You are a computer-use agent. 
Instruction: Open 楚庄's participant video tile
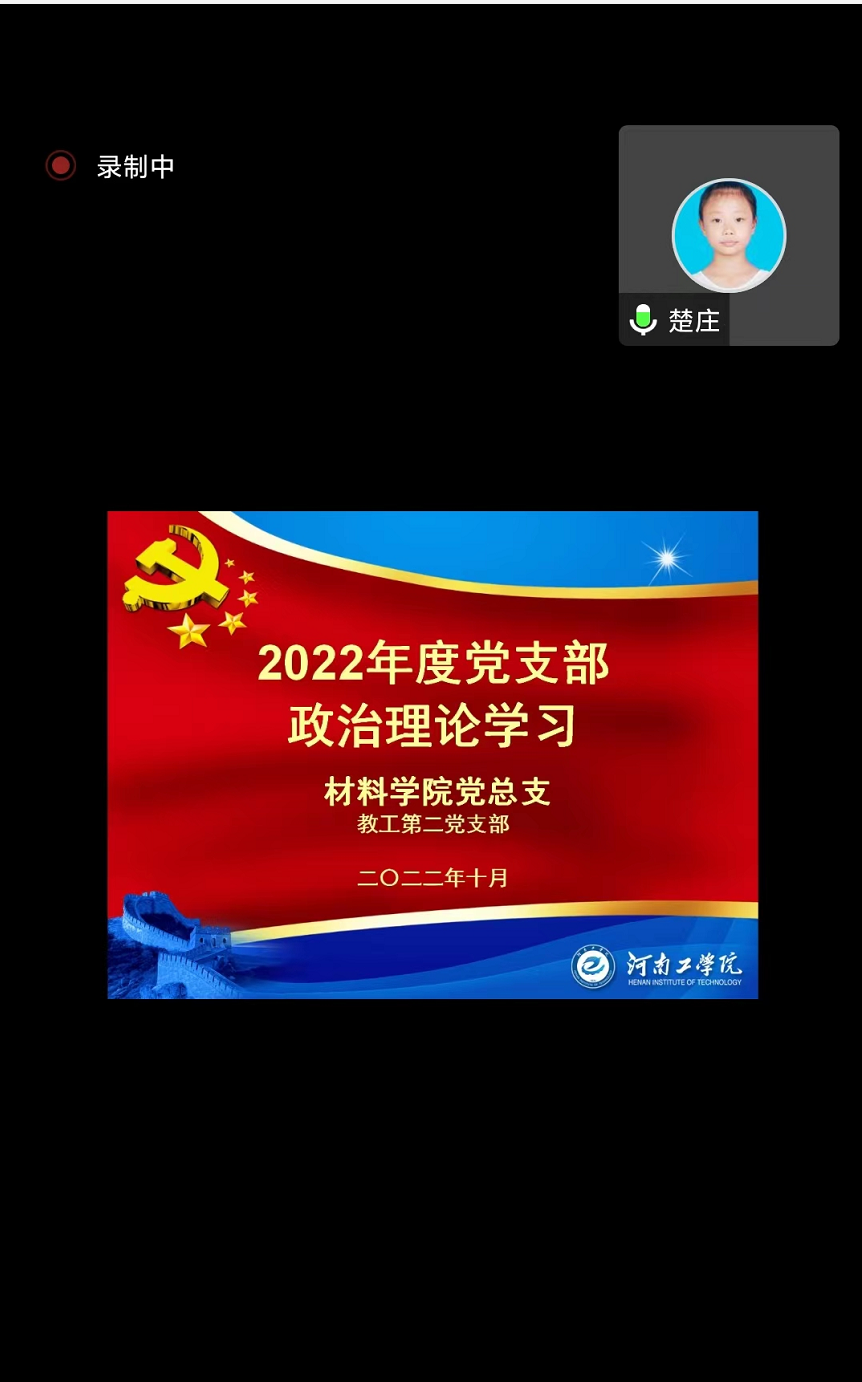(728, 236)
